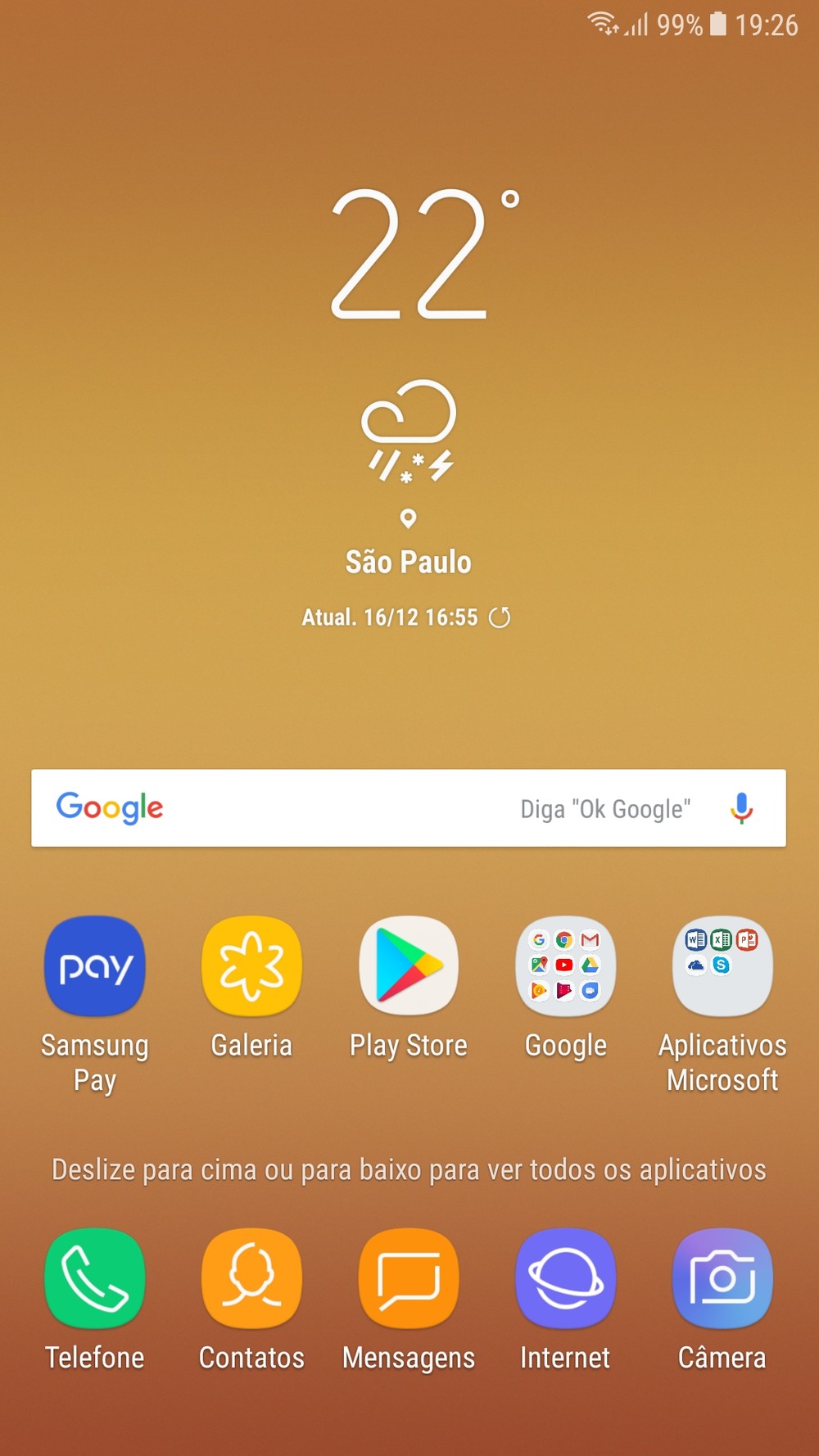Open the Contatos app

(x=251, y=1278)
